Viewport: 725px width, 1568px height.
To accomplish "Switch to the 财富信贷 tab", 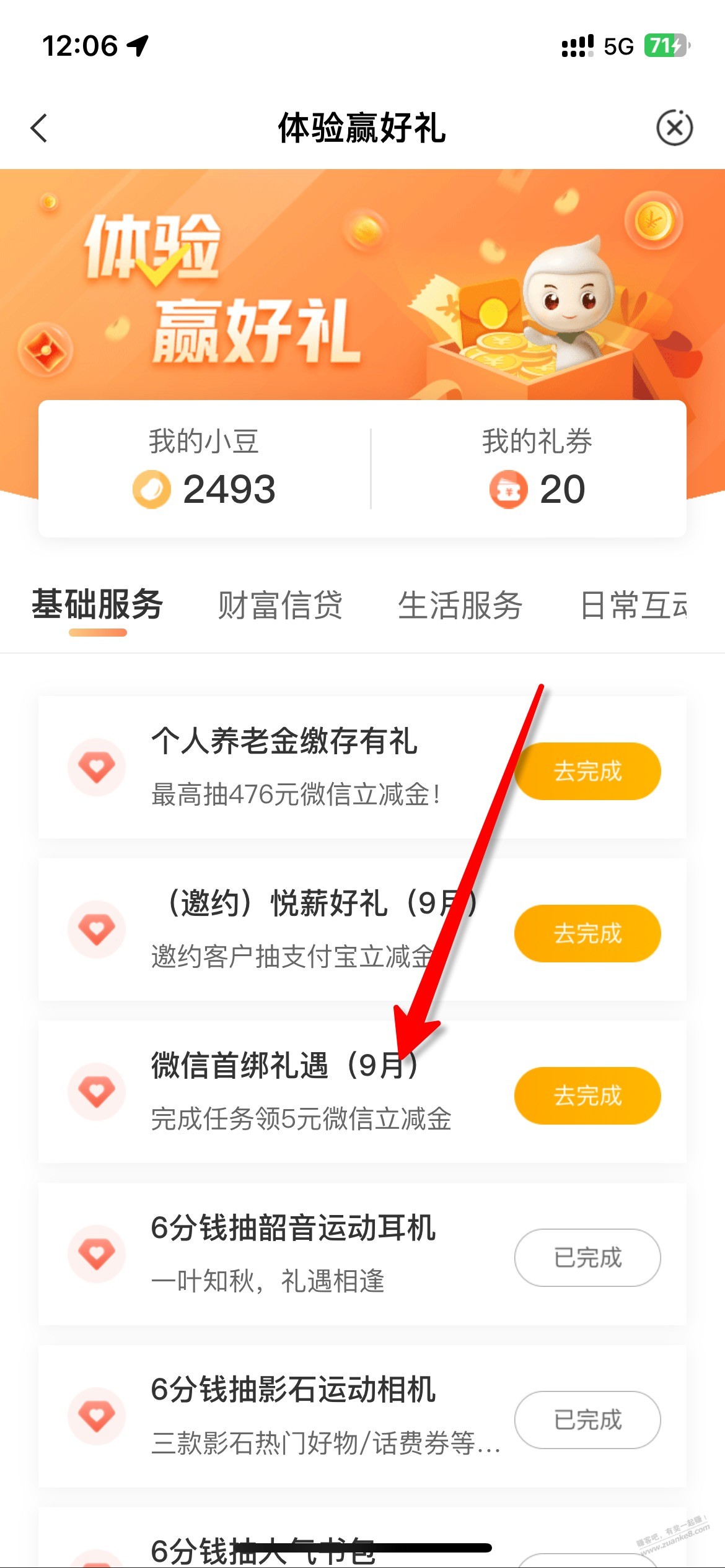I will (280, 605).
